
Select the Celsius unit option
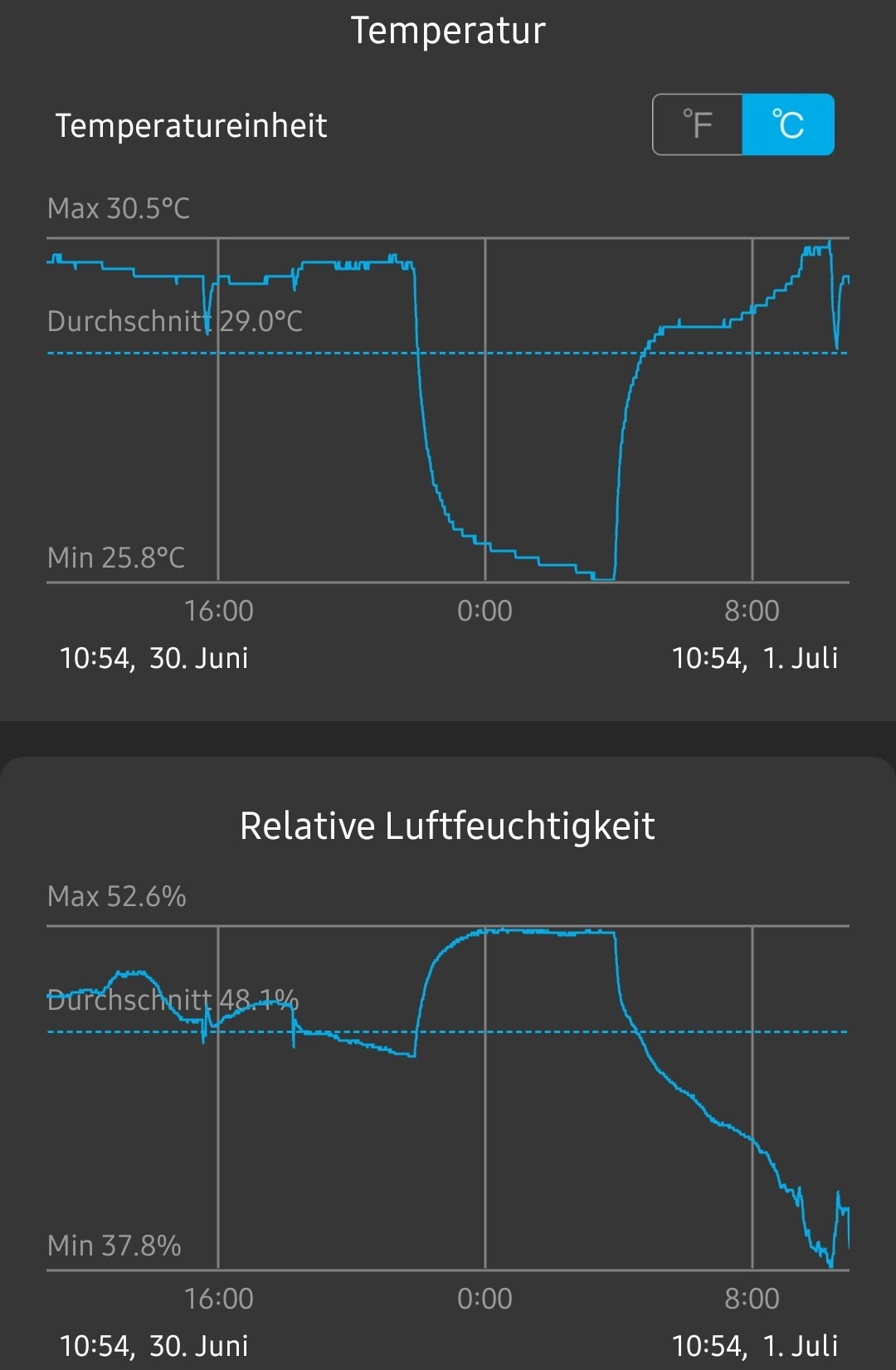[x=788, y=124]
